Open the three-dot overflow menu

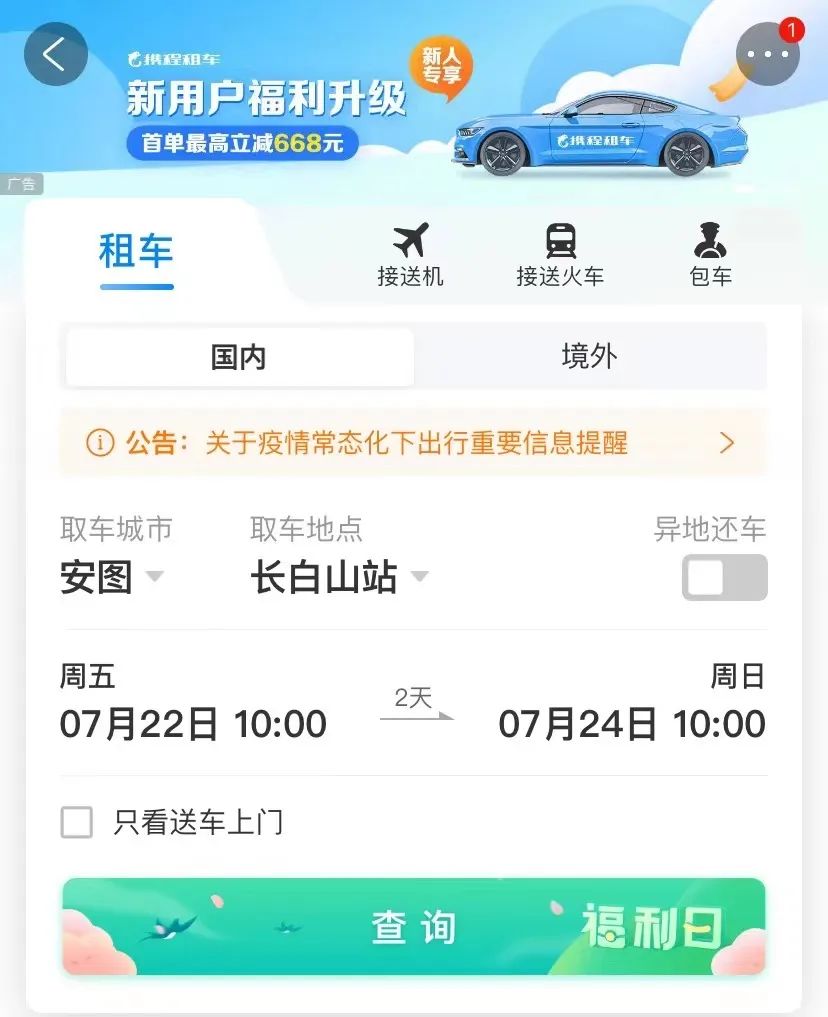pyautogui.click(x=767, y=55)
